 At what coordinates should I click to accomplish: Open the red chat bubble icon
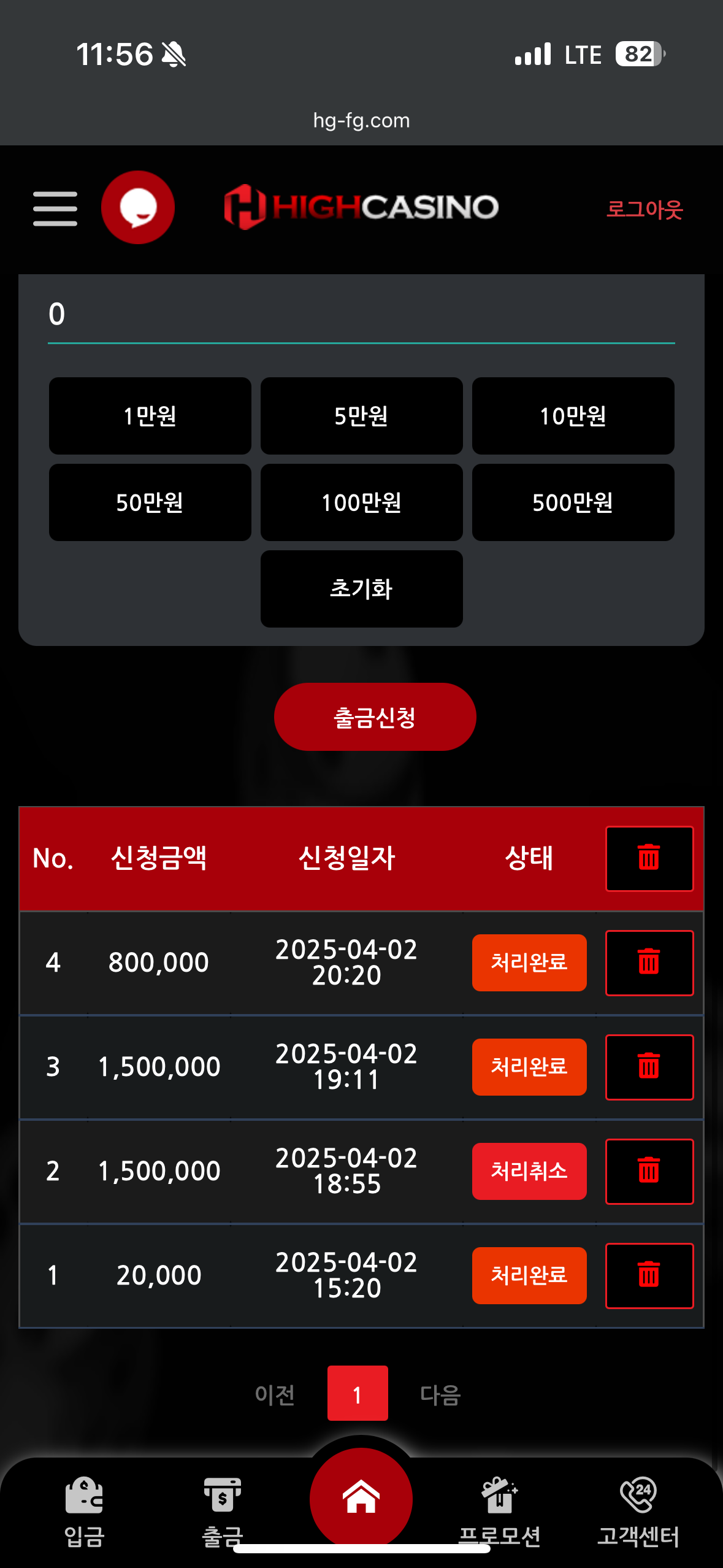[x=138, y=207]
